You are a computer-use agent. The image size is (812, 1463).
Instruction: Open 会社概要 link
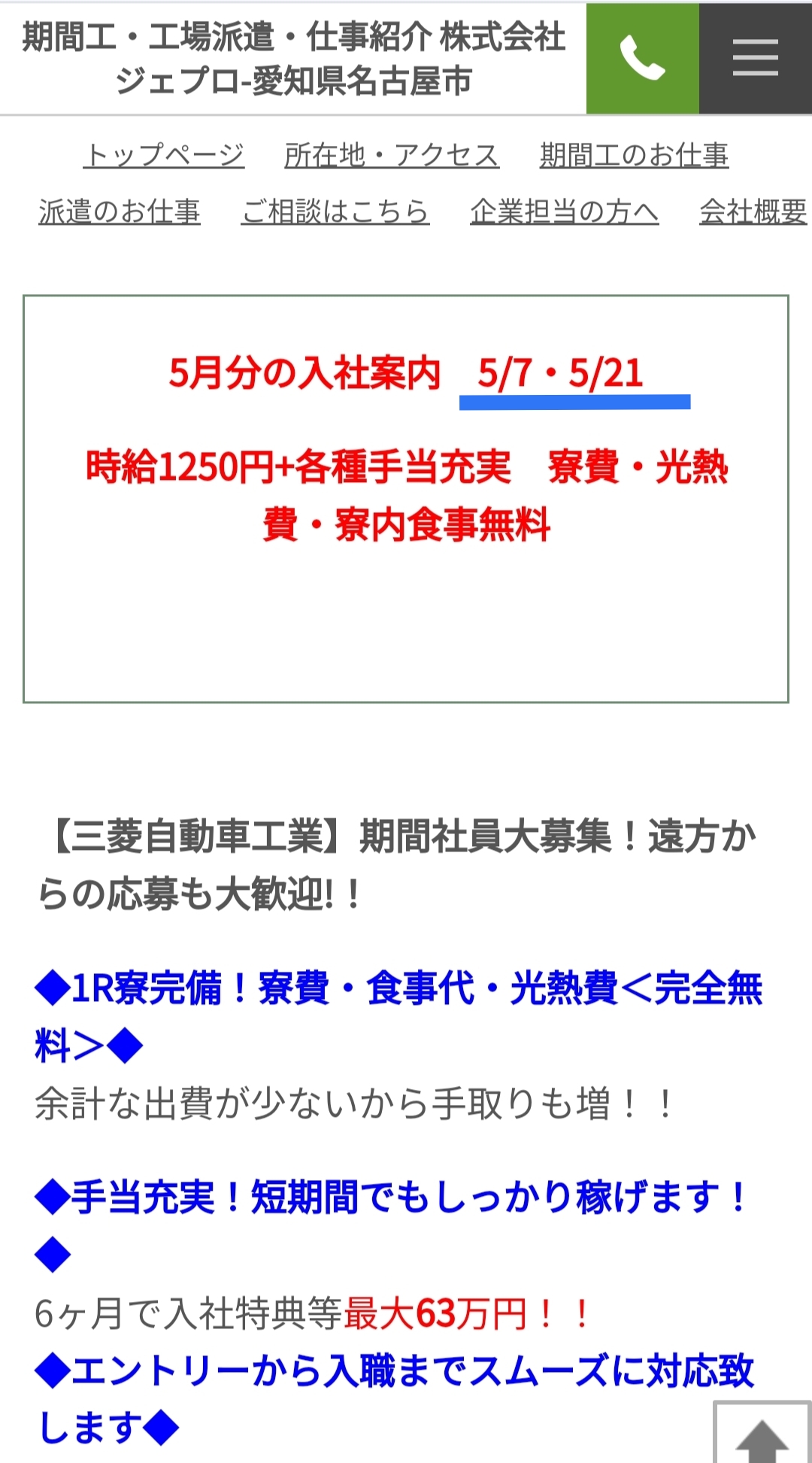pyautogui.click(x=753, y=212)
